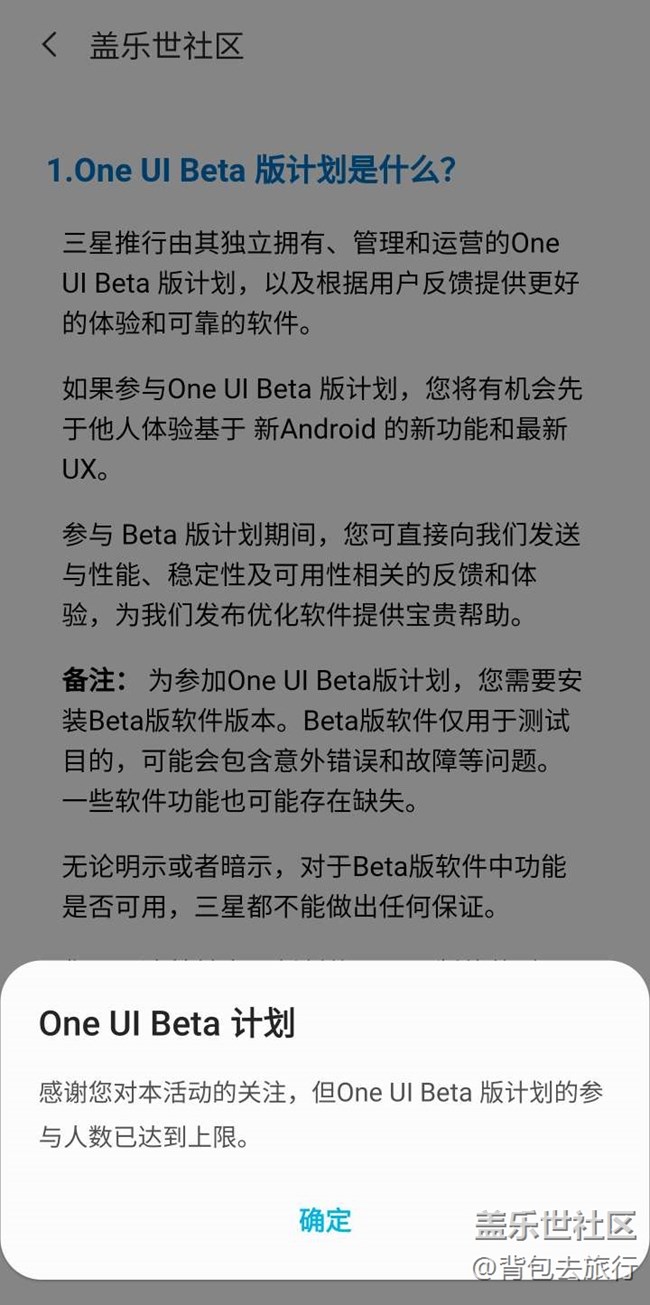650x1305 pixels.
Task: Go back using the top-left arrow
Action: click(x=49, y=45)
